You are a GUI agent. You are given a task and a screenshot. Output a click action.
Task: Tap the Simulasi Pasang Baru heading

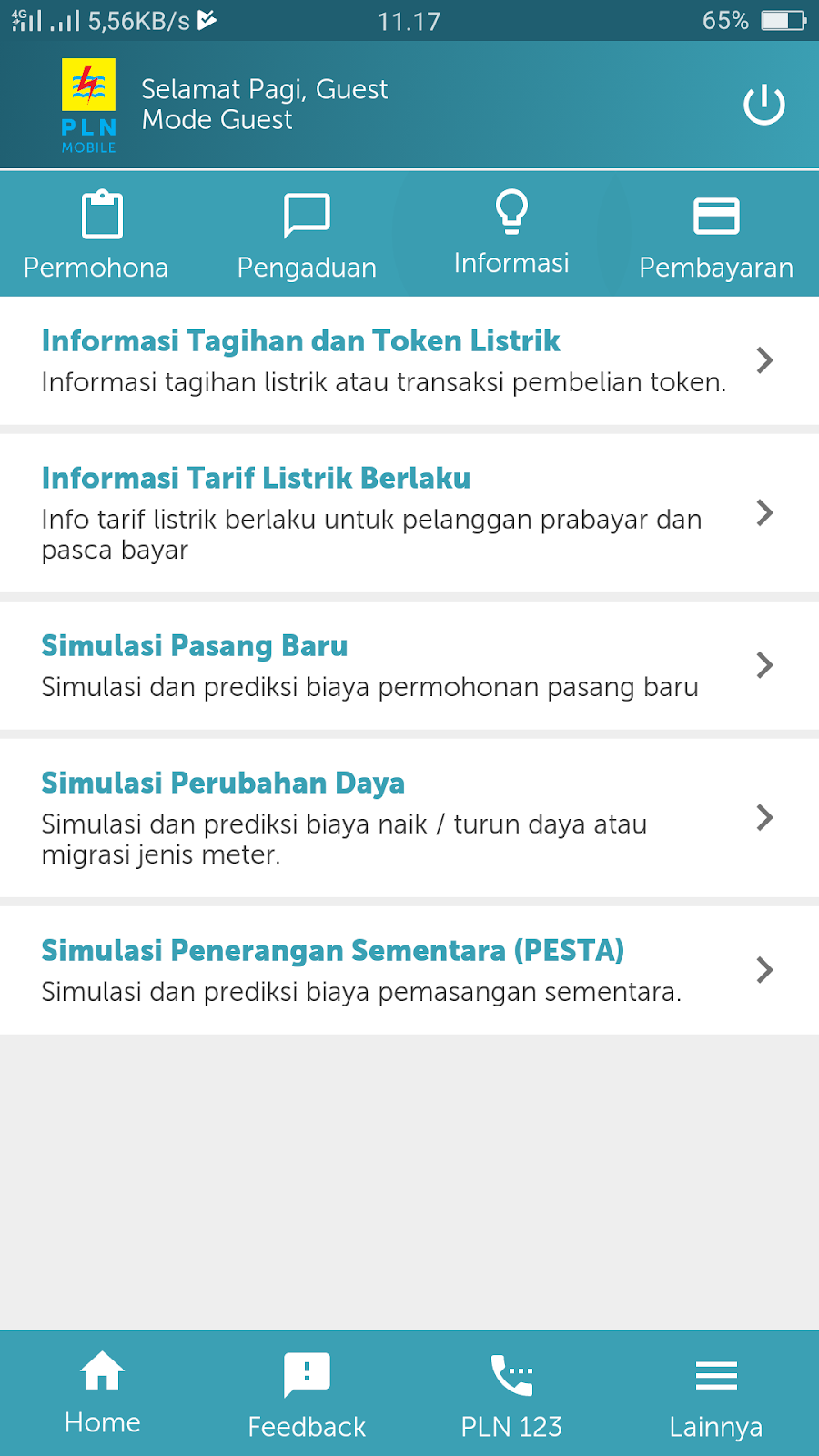(193, 646)
